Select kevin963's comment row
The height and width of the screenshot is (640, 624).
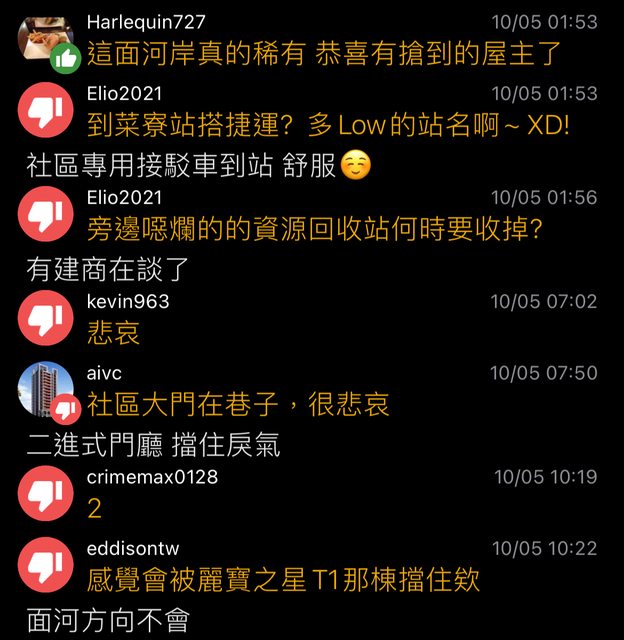tap(310, 318)
